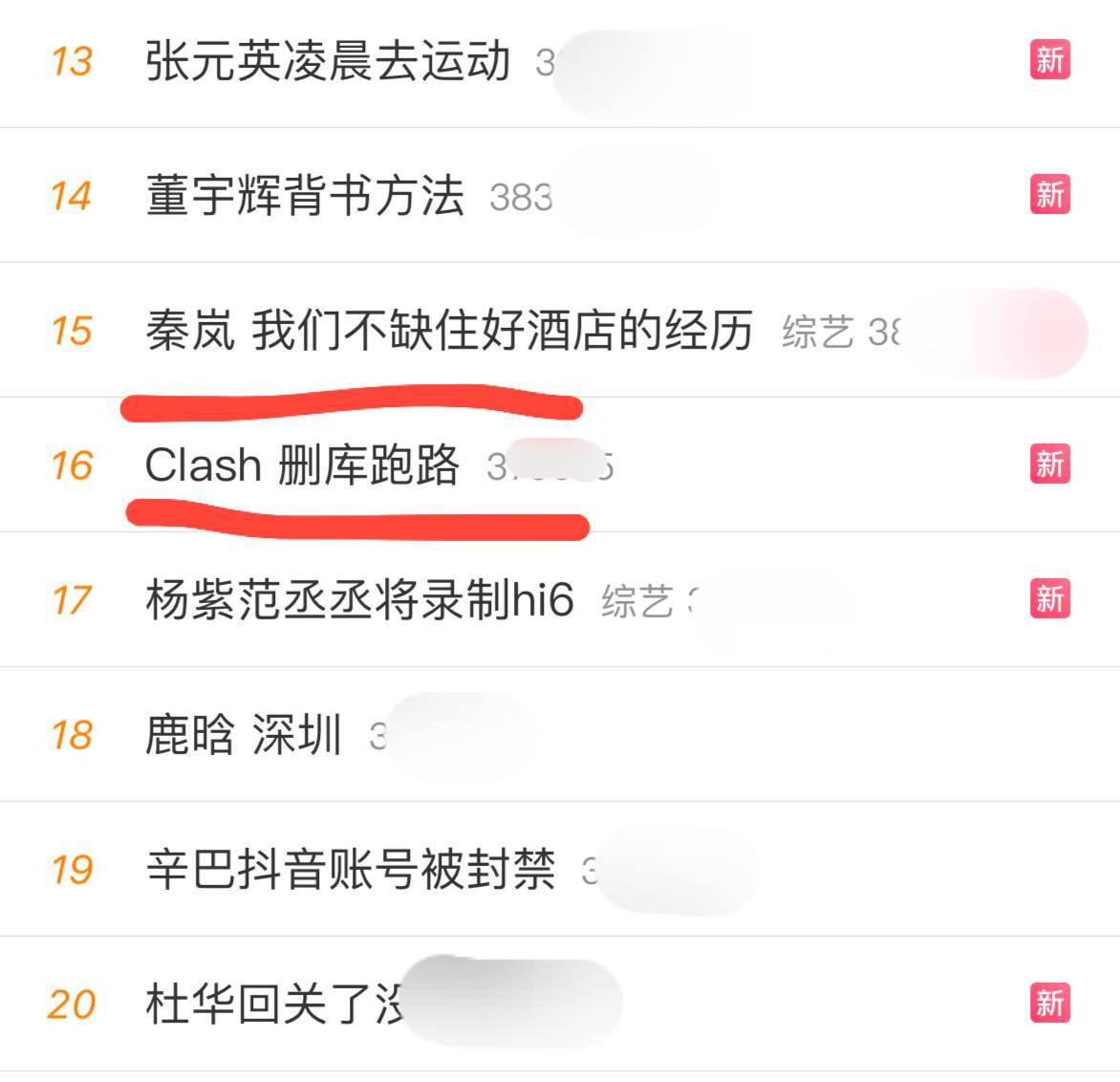Tap the 鹿晗 深圳 hot search row

pyautogui.click(x=243, y=736)
